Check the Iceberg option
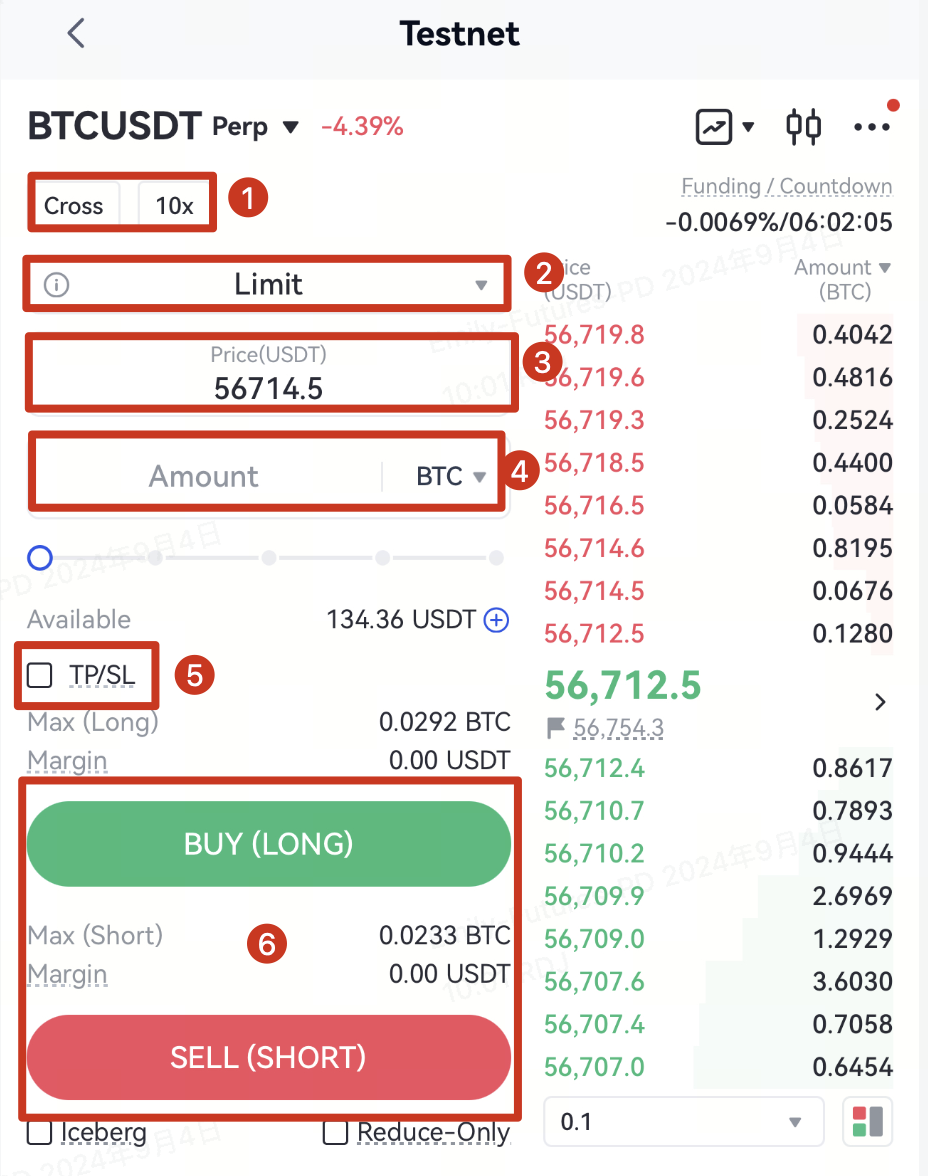This screenshot has height=1176, width=928. pyautogui.click(x=40, y=1132)
